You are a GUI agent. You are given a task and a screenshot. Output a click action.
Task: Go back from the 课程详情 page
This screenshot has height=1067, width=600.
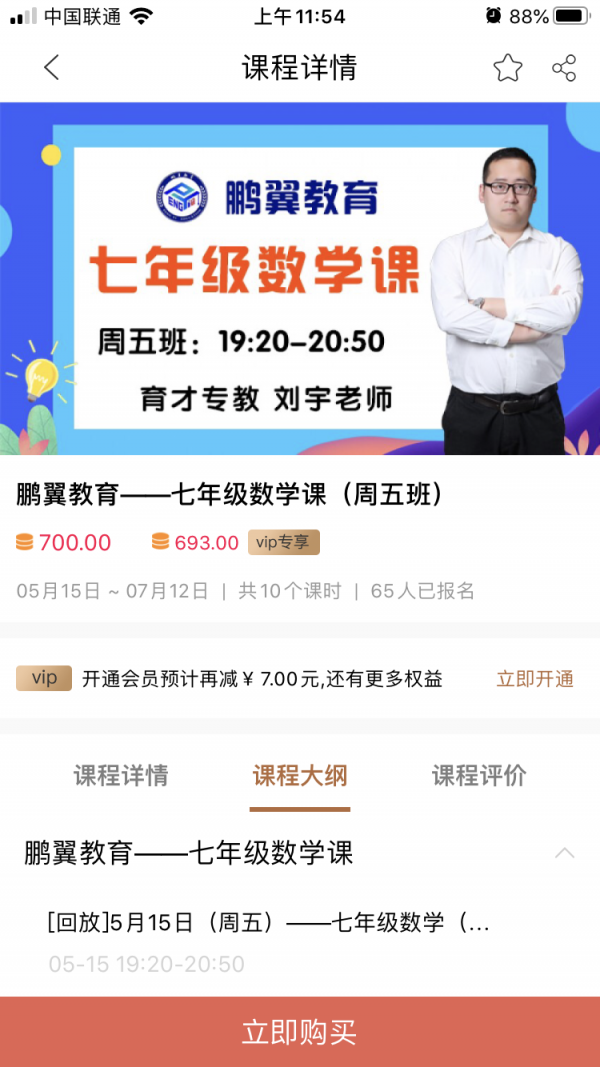tap(52, 68)
